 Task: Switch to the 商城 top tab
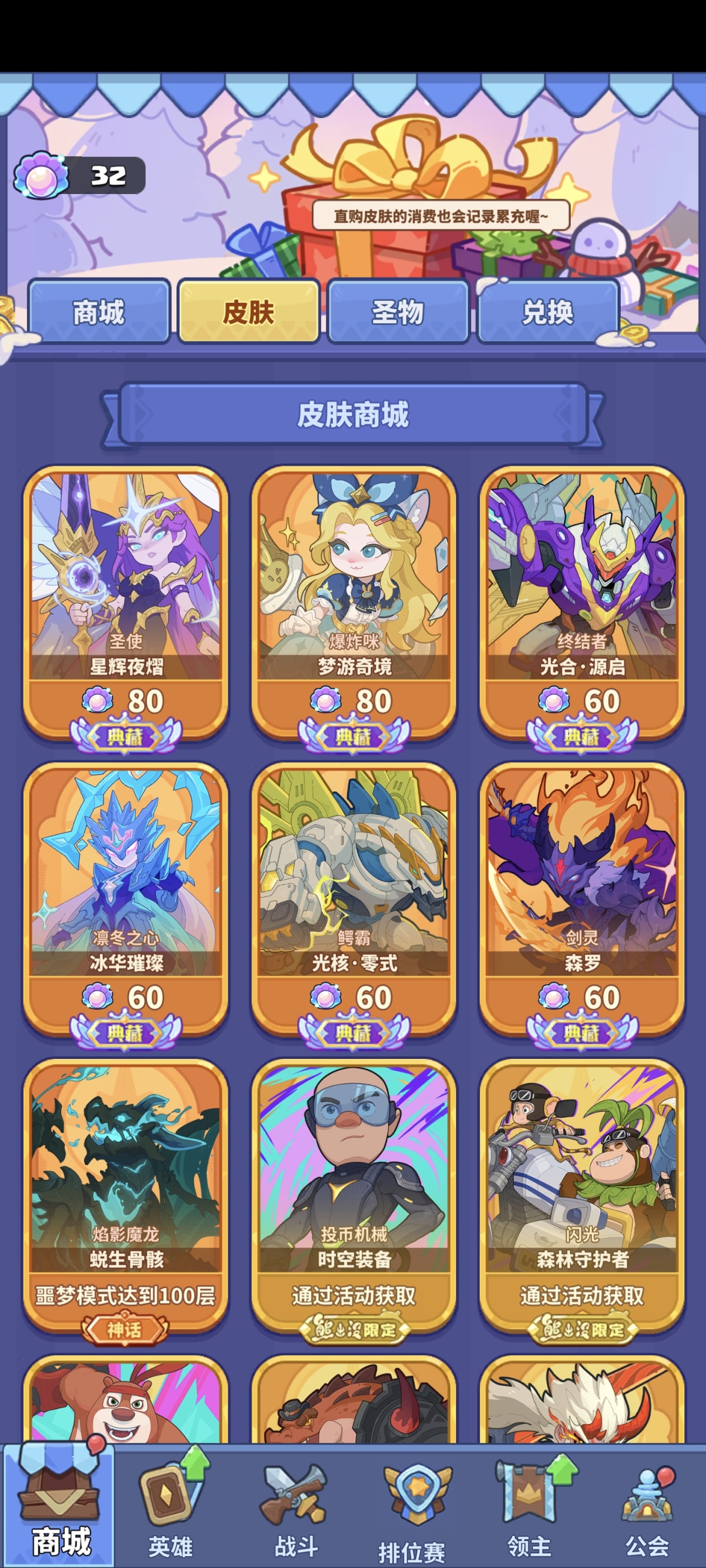tap(99, 312)
